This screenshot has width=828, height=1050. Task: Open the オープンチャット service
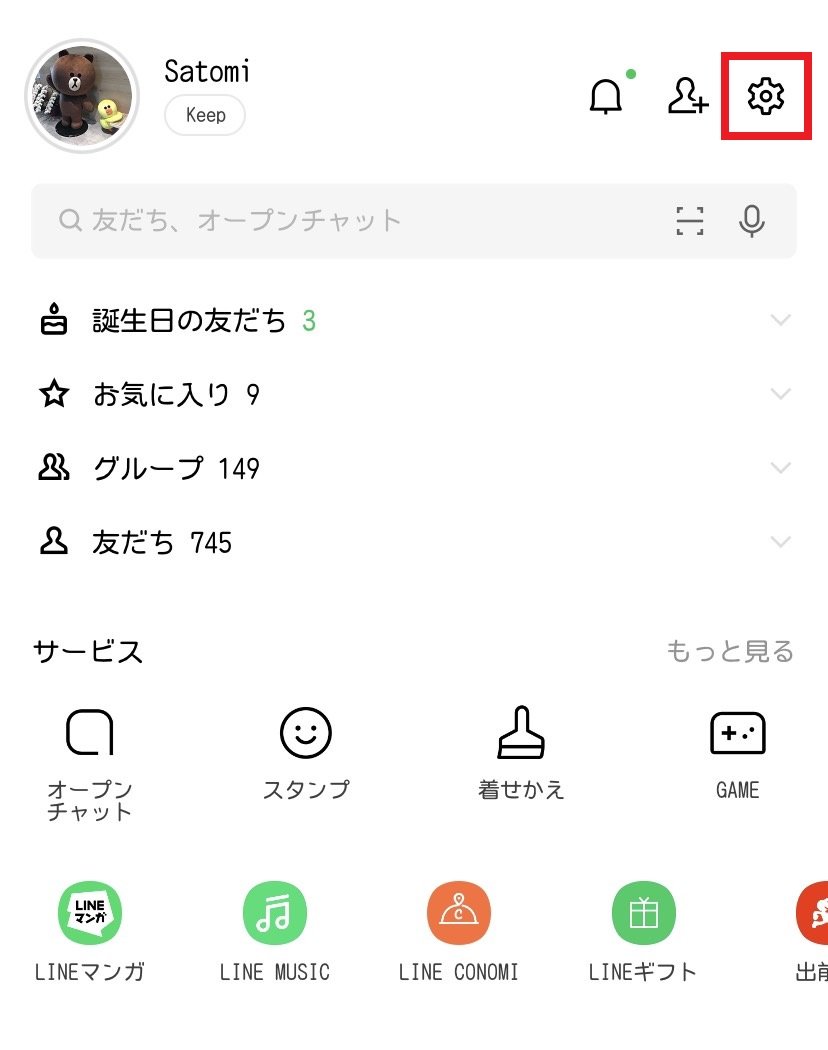click(90, 760)
